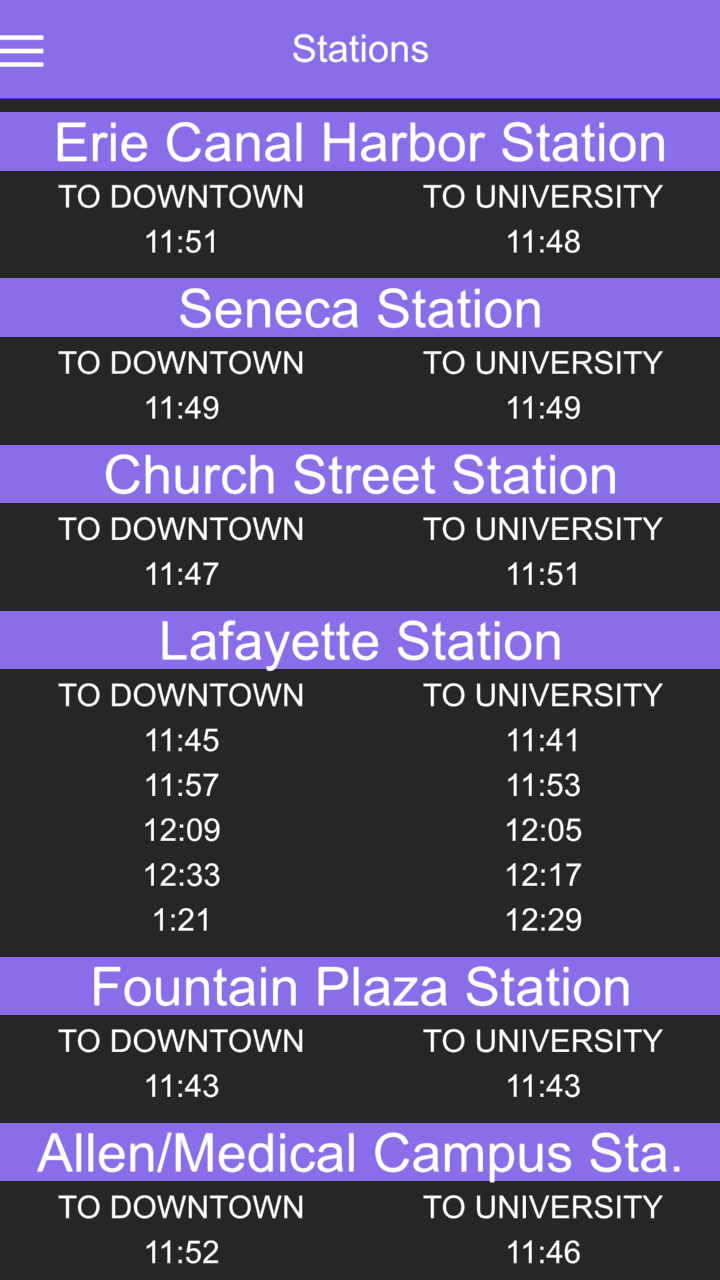Open Fountain Plaza Station details
Screen dimensions: 720x1280
point(360,986)
